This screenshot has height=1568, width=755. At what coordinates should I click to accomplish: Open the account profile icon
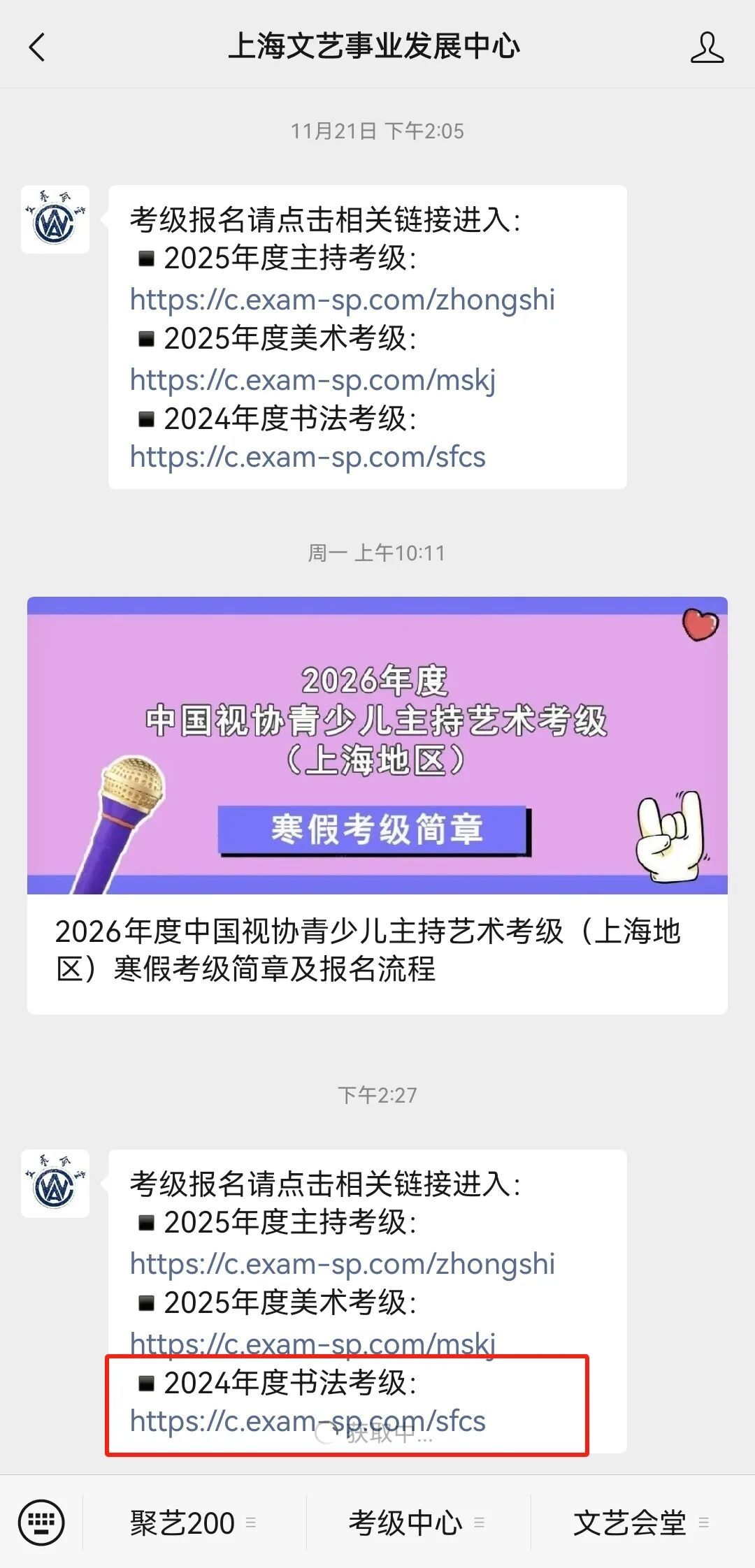tap(706, 48)
